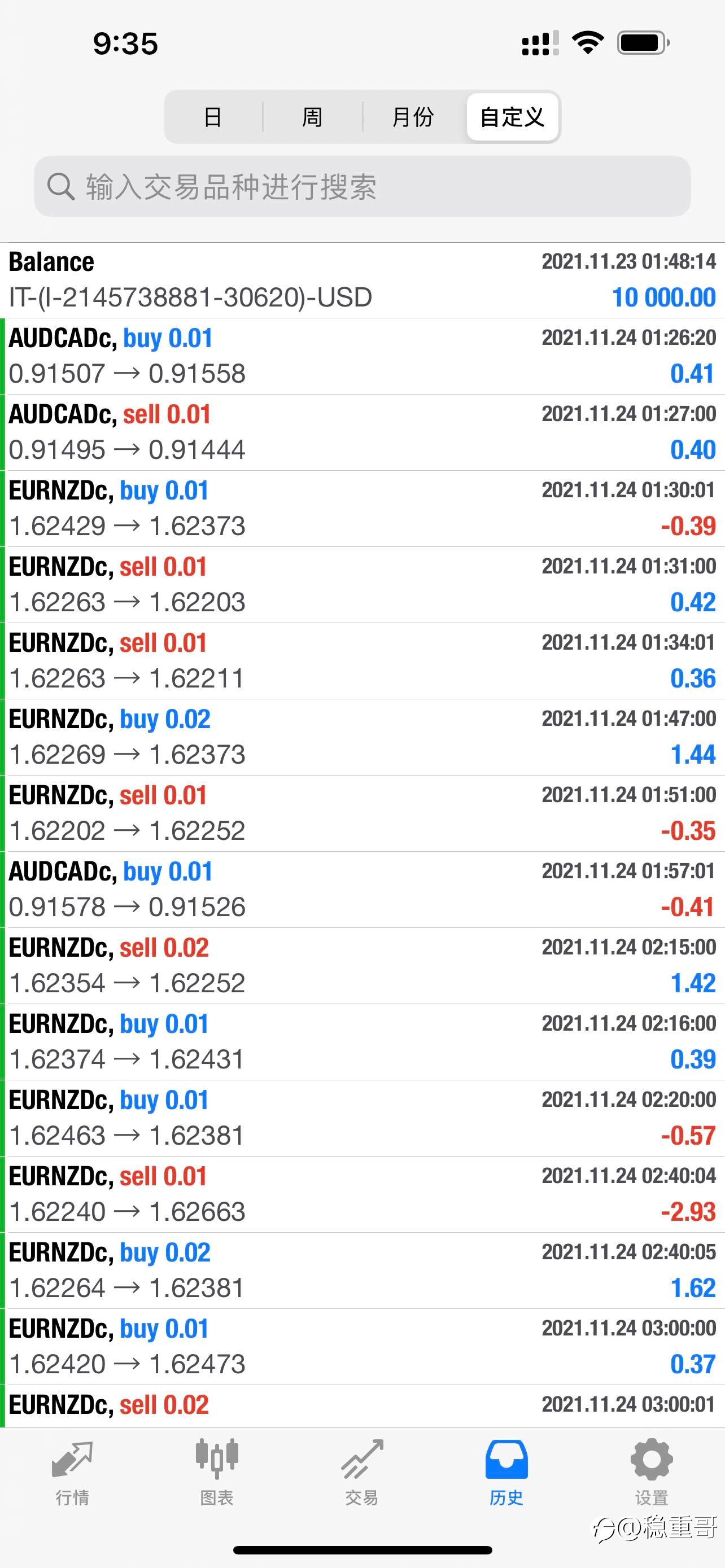725x1568 pixels.
Task: Expand EURNZDc sell 0.02 trade at 02:15:00
Action: pos(362,966)
